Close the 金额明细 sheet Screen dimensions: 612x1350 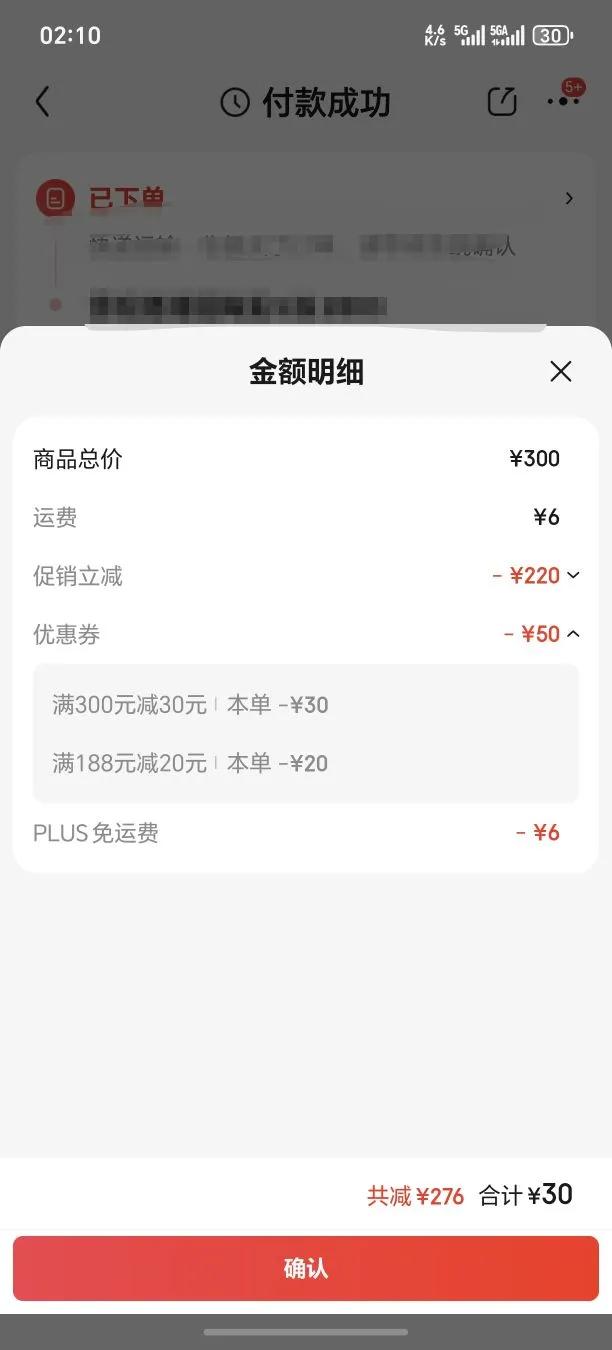[561, 372]
